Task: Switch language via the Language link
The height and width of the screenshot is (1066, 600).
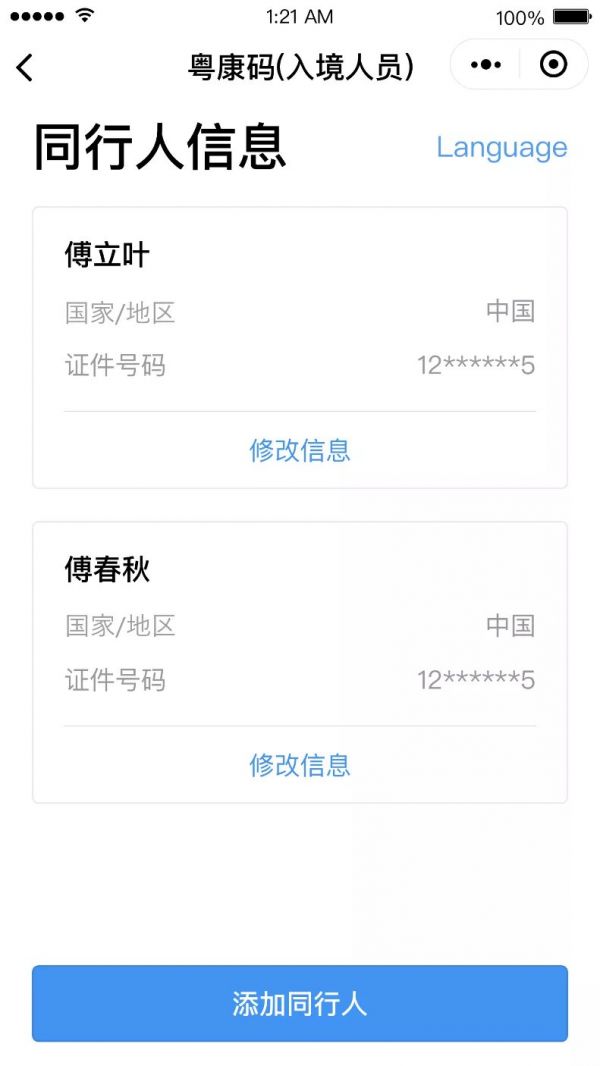Action: click(x=501, y=148)
